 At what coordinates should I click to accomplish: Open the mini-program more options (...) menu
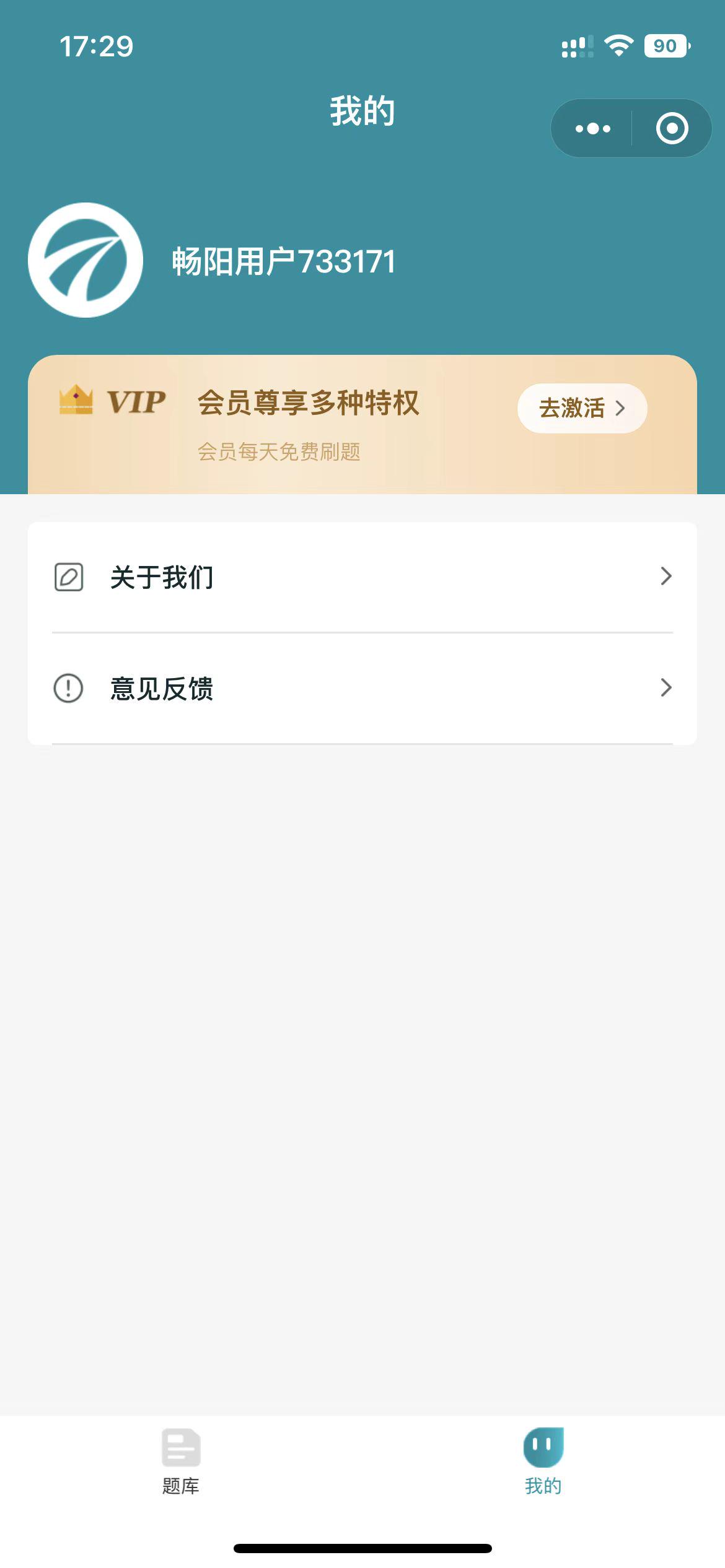click(593, 128)
